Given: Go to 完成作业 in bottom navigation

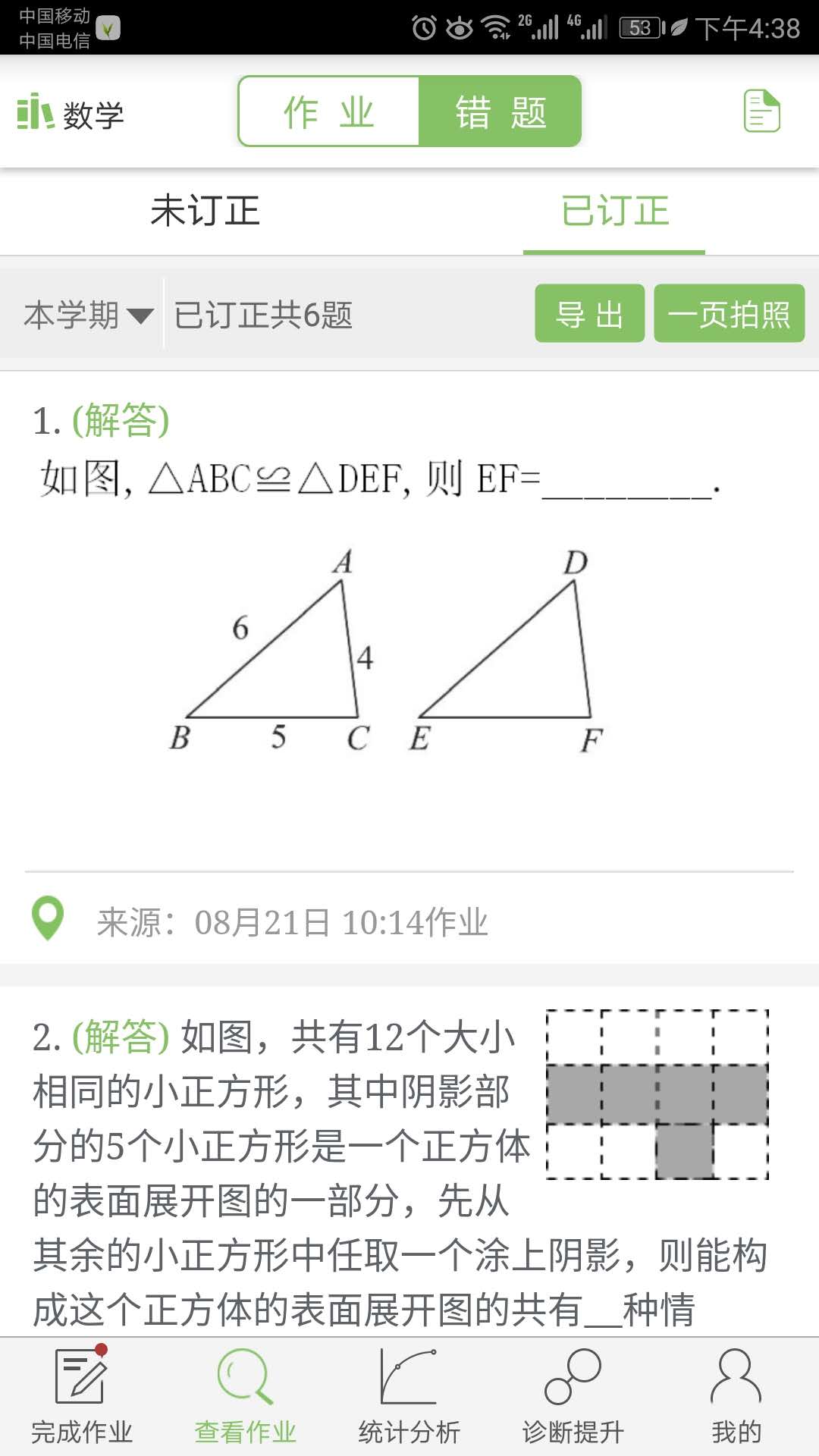Looking at the screenshot, I should (82, 1397).
